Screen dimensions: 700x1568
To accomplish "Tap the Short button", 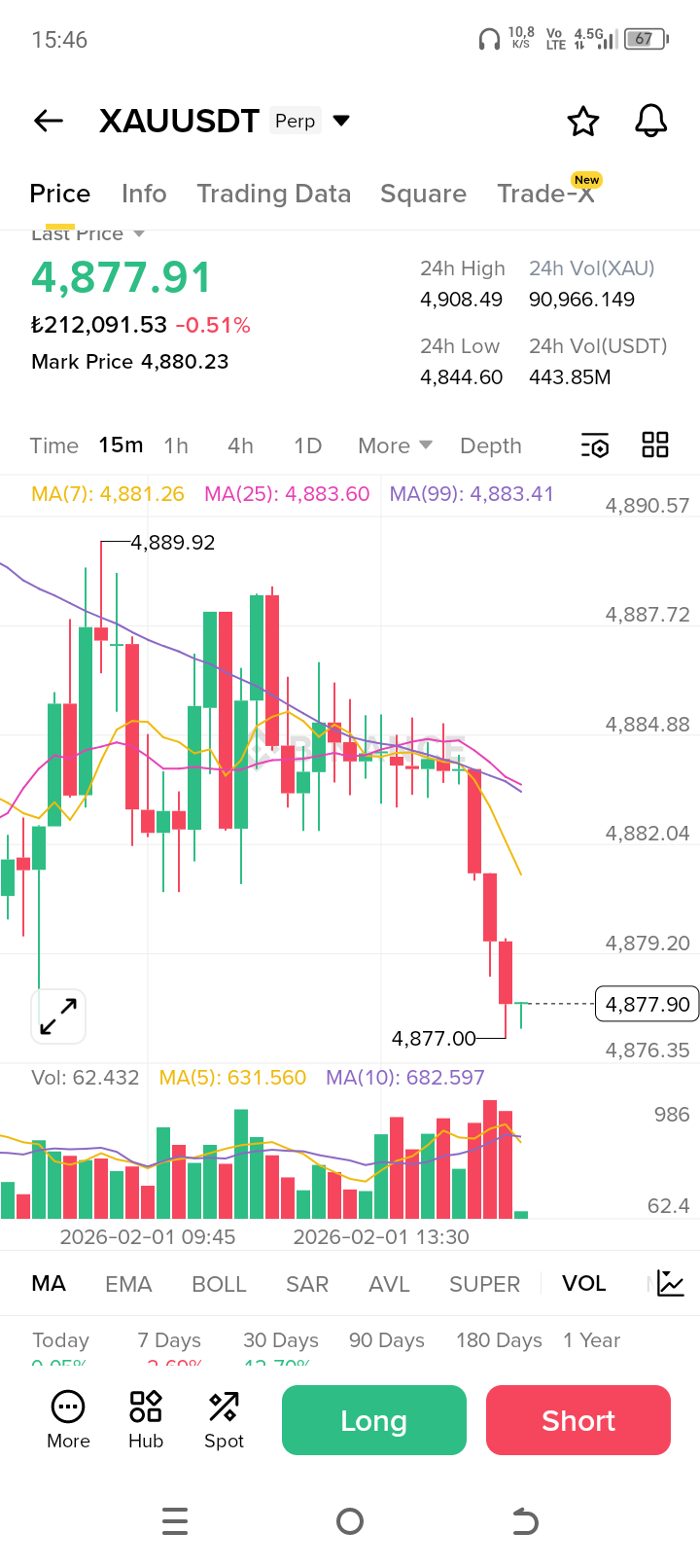I will click(x=578, y=1420).
